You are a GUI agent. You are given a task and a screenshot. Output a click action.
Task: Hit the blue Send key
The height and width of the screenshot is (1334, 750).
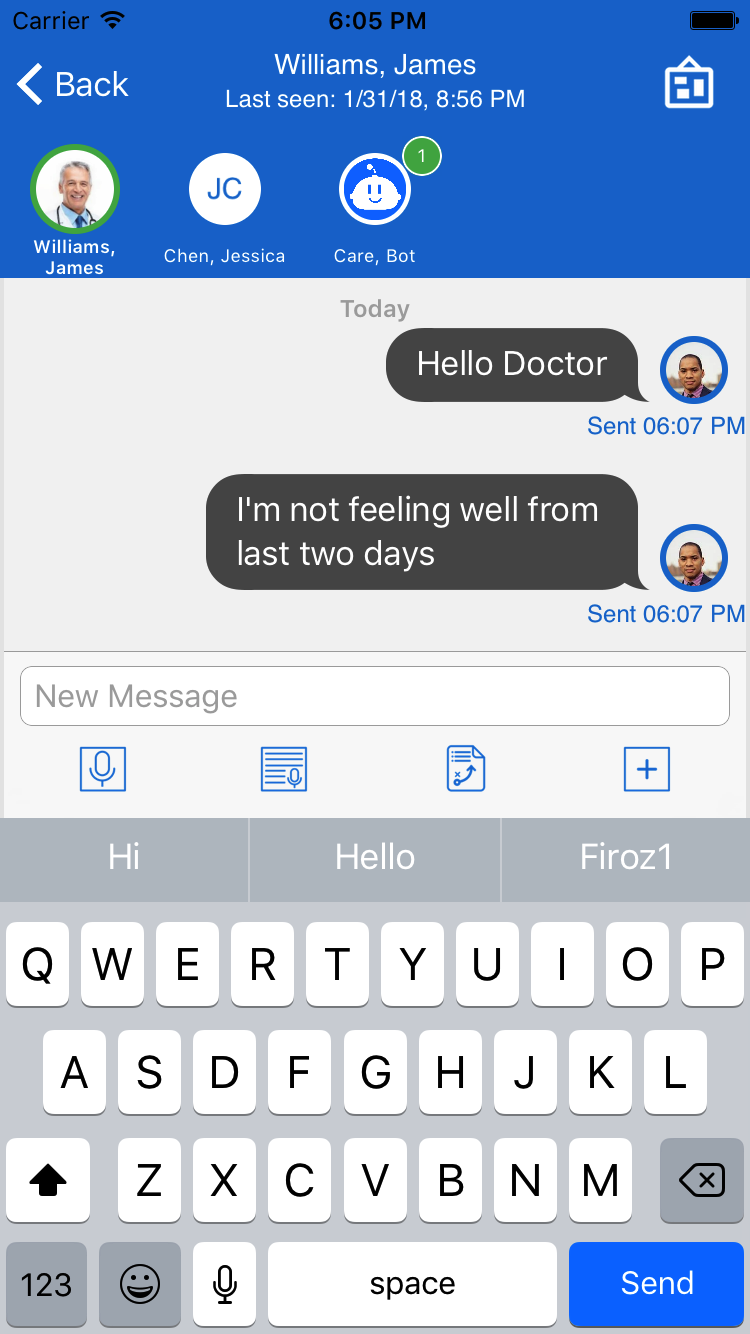tap(657, 1284)
